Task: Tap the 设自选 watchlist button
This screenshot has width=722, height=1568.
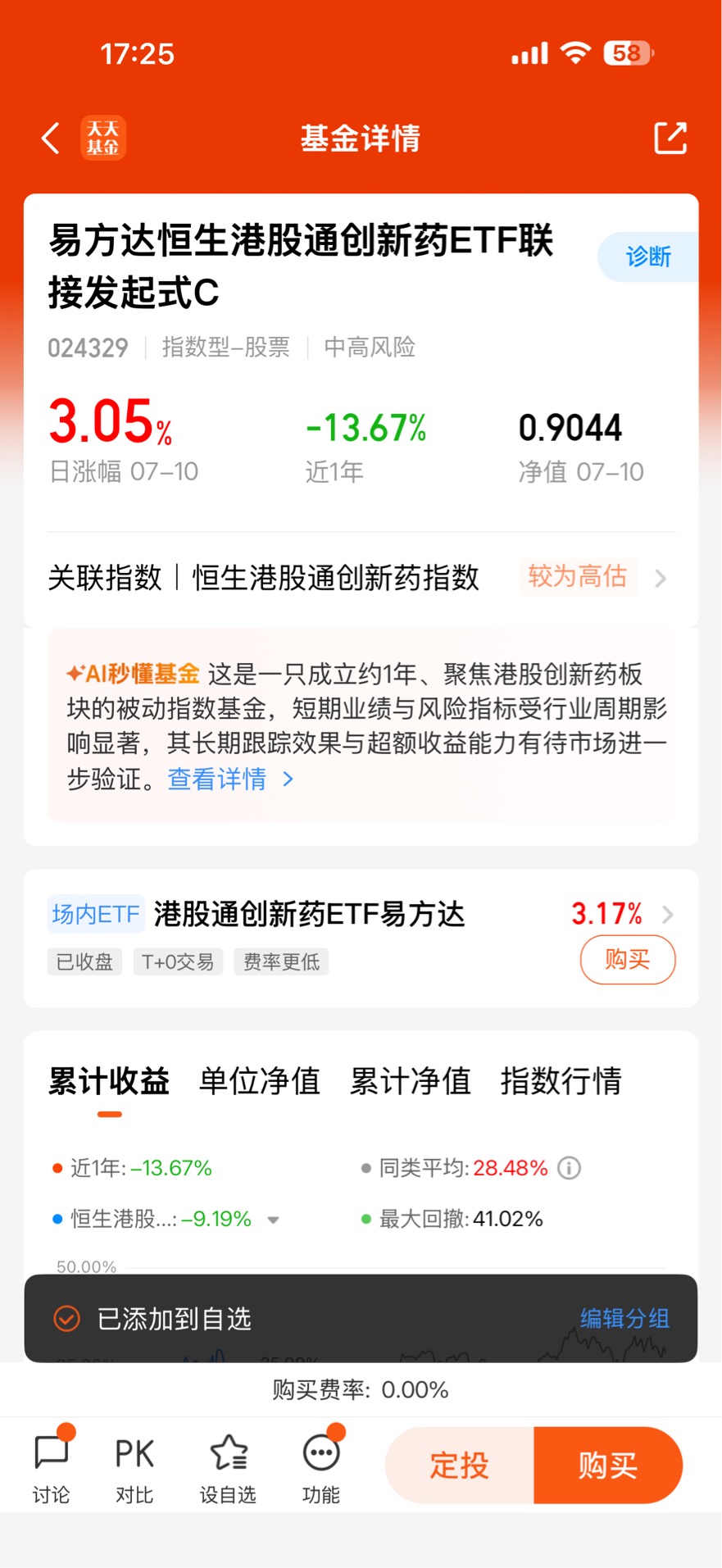Action: pyautogui.click(x=229, y=1469)
